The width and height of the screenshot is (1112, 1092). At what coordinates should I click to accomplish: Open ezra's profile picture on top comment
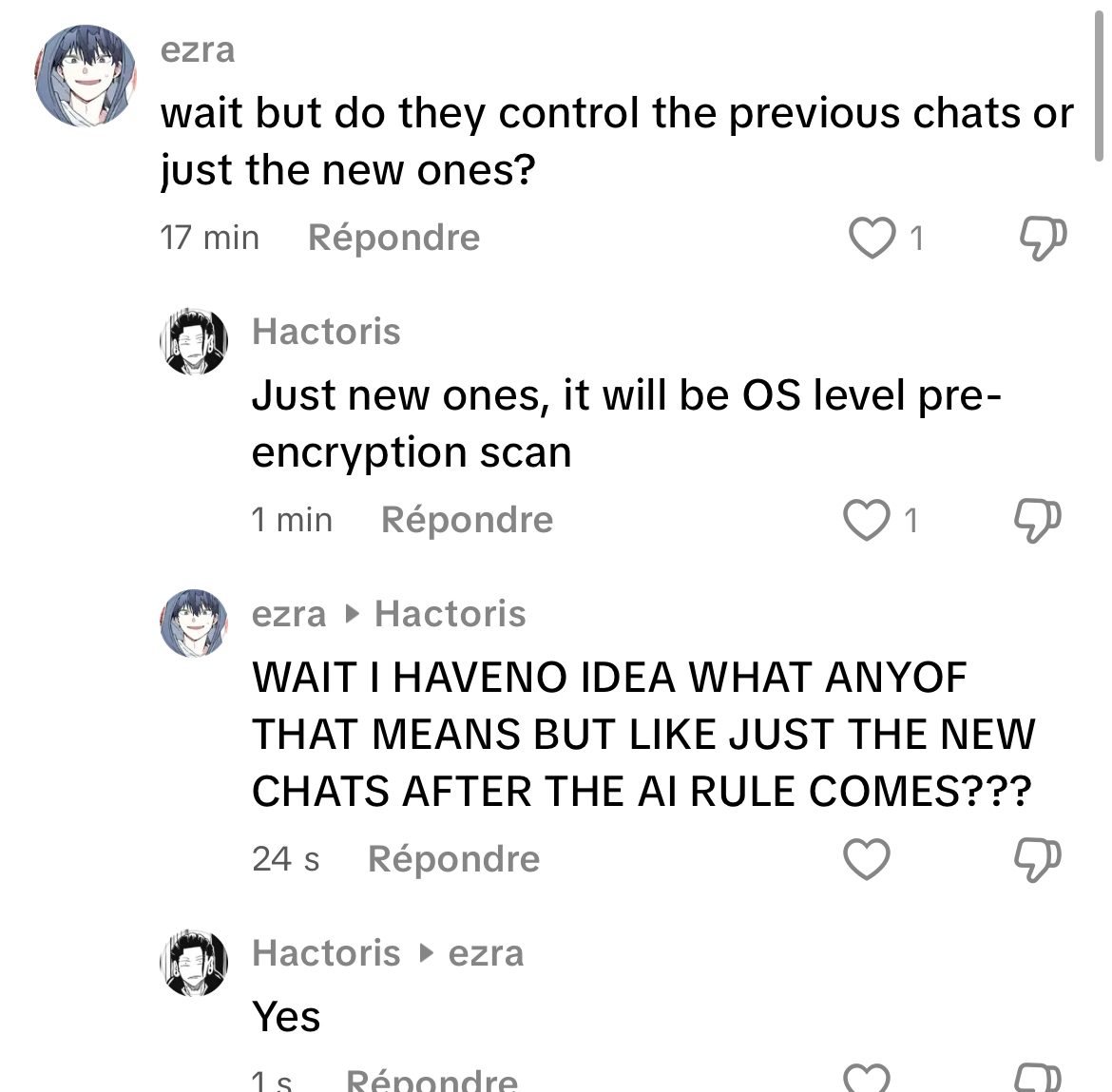86,76
